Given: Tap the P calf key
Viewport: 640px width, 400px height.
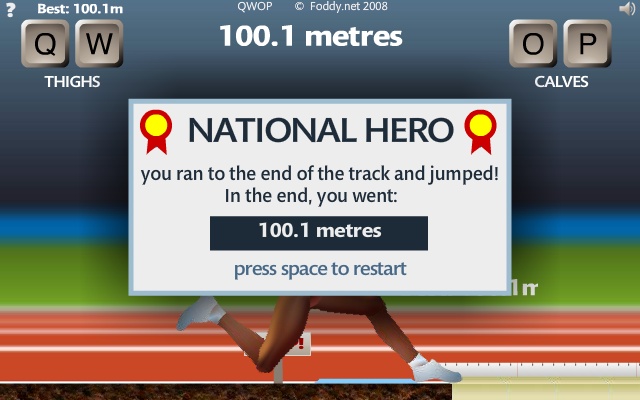Looking at the screenshot, I should 587,44.
